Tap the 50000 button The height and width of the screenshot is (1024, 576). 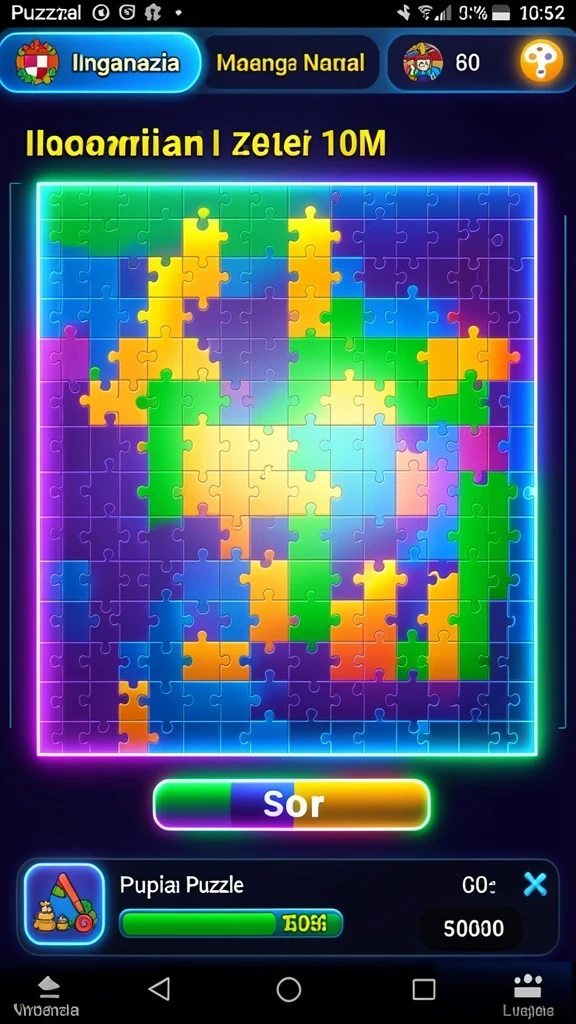pyautogui.click(x=473, y=928)
